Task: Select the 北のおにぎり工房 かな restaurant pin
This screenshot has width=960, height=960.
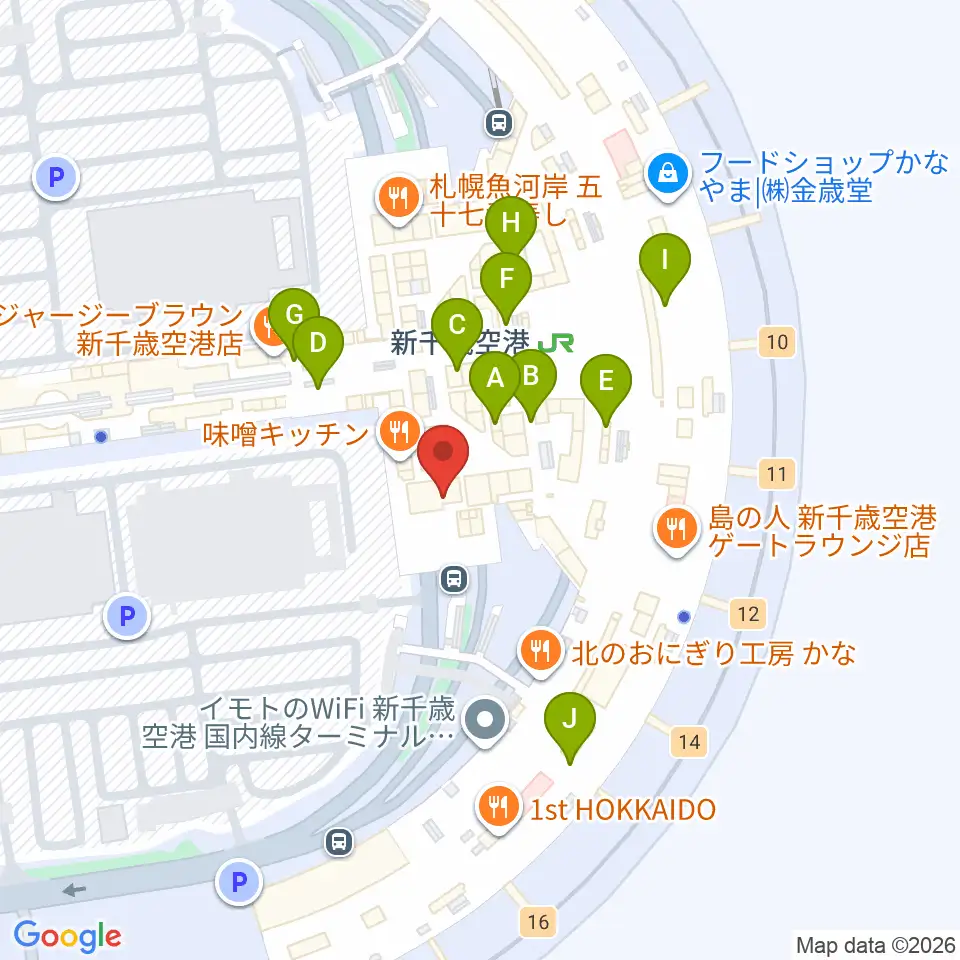Action: pyautogui.click(x=540, y=653)
